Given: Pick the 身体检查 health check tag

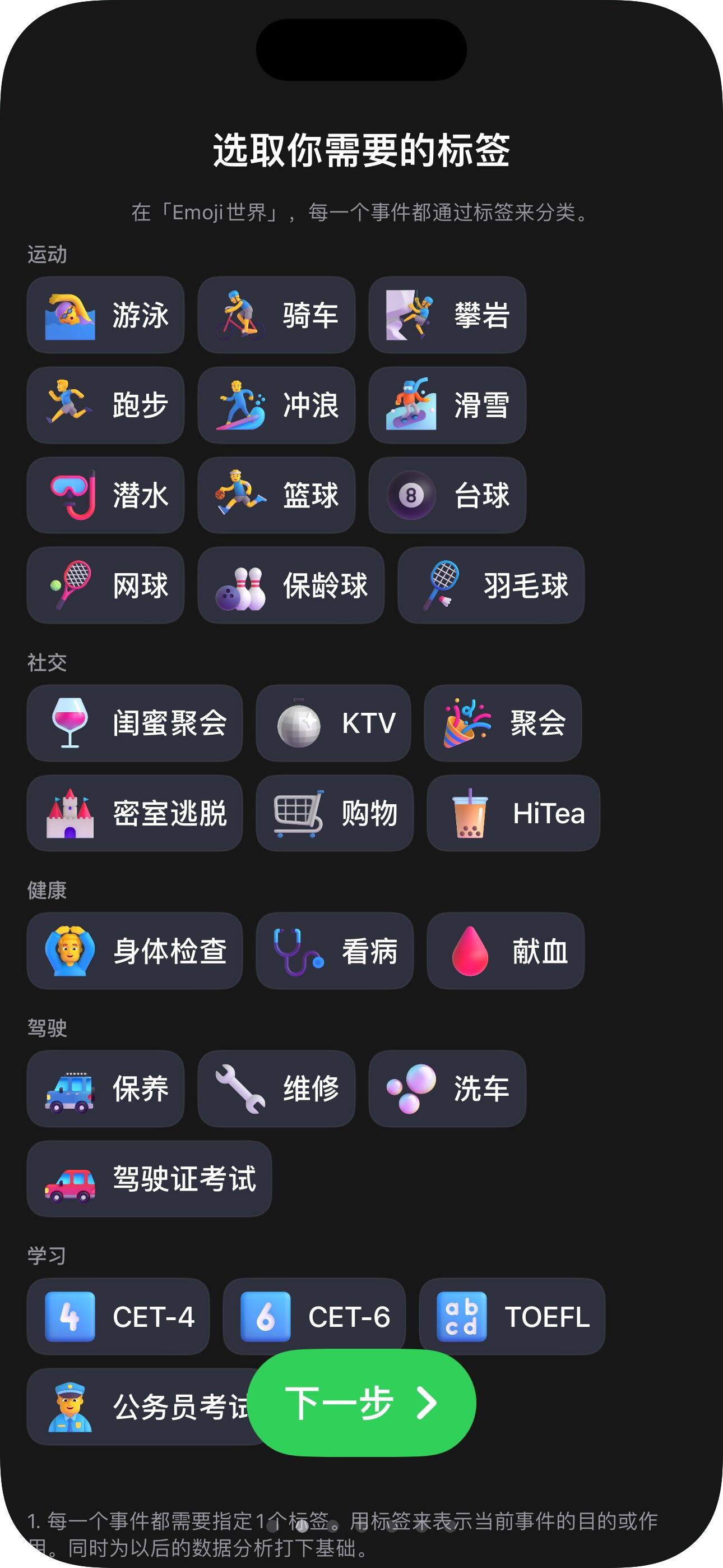Looking at the screenshot, I should 135,951.
